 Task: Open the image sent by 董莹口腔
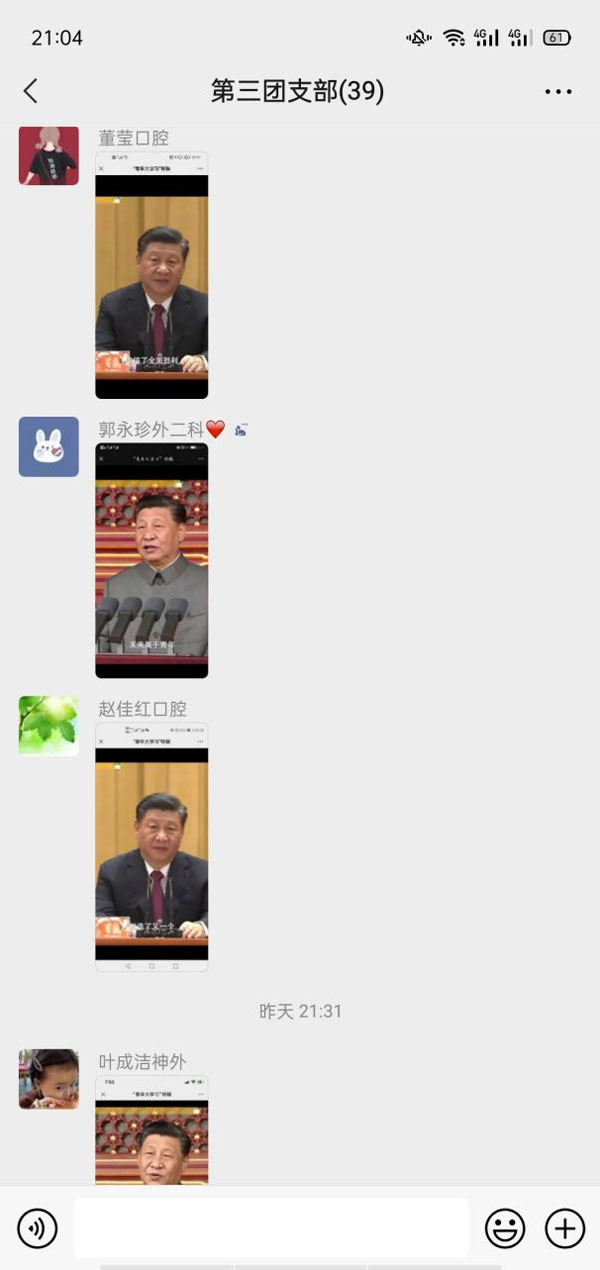coord(152,275)
